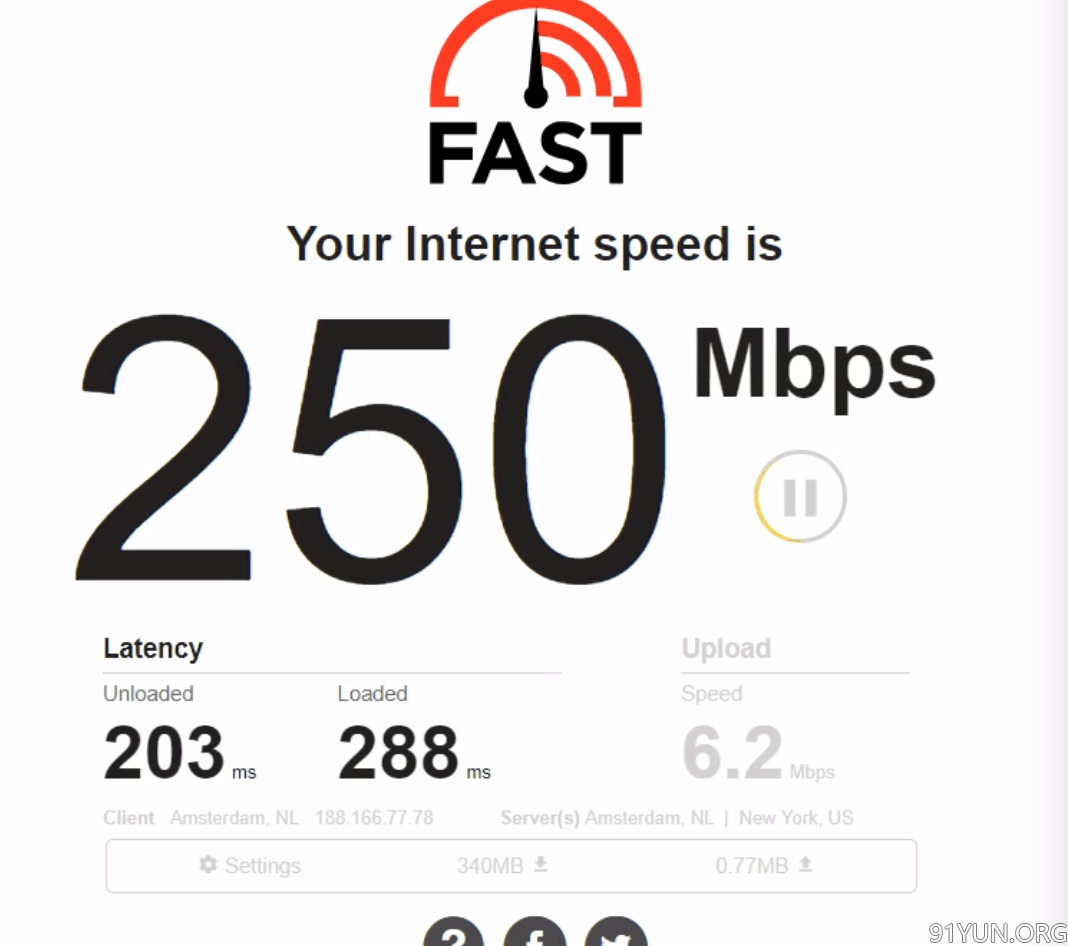Open the Settings option
Image resolution: width=1068 pixels, height=946 pixels.
250,865
